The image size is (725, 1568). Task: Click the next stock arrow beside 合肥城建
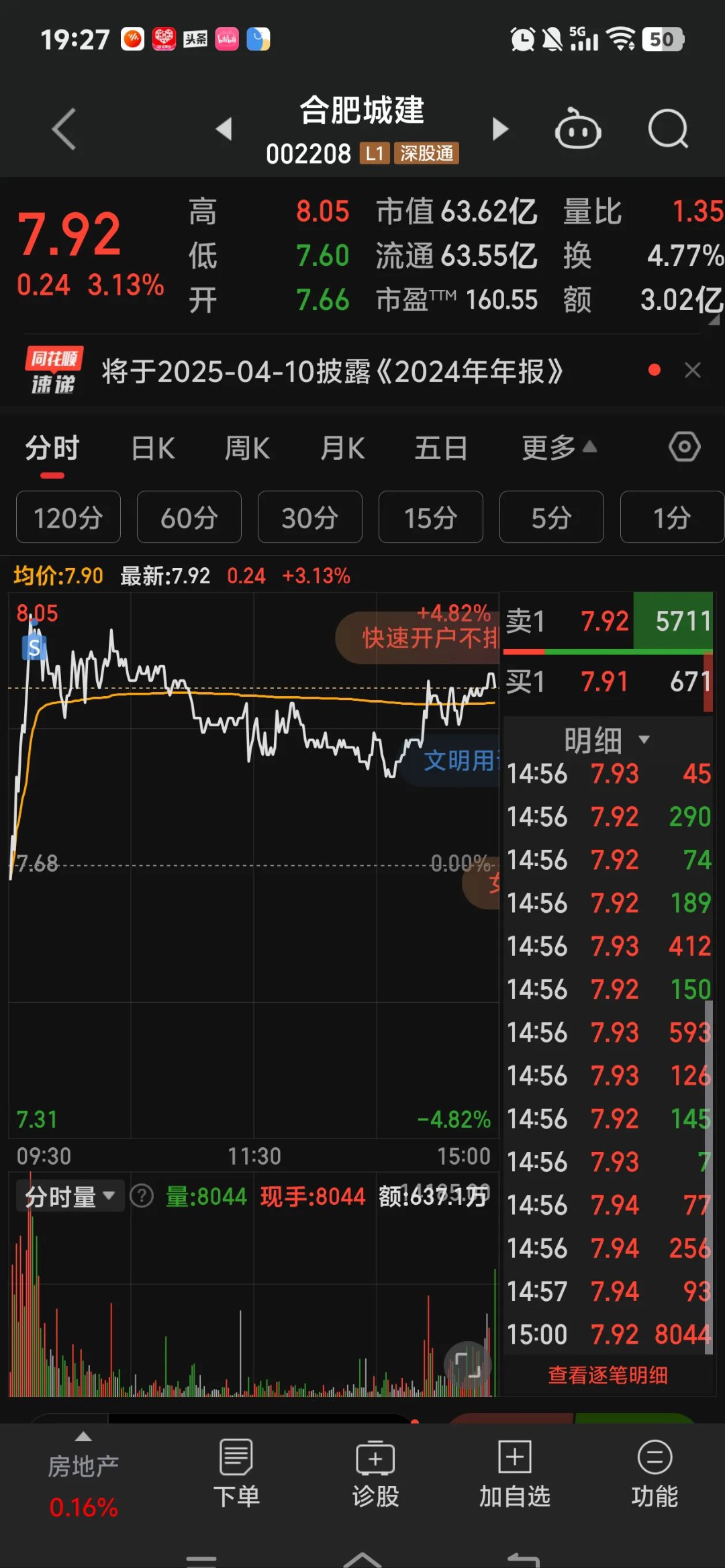click(x=499, y=128)
